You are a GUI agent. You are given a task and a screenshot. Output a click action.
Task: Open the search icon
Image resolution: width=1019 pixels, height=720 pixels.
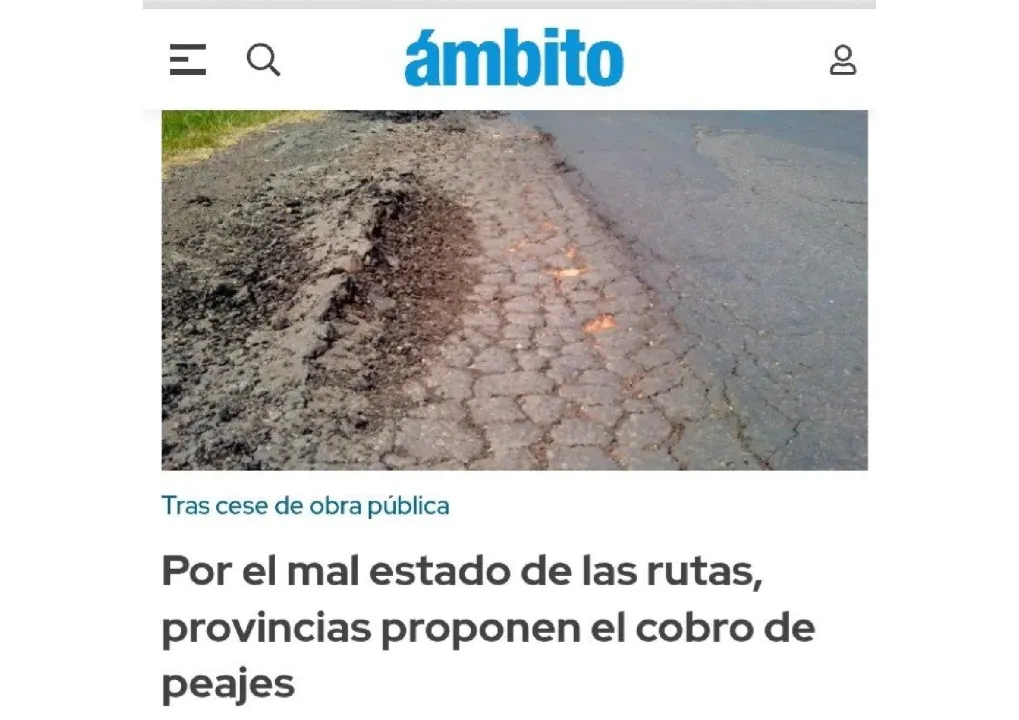(263, 60)
